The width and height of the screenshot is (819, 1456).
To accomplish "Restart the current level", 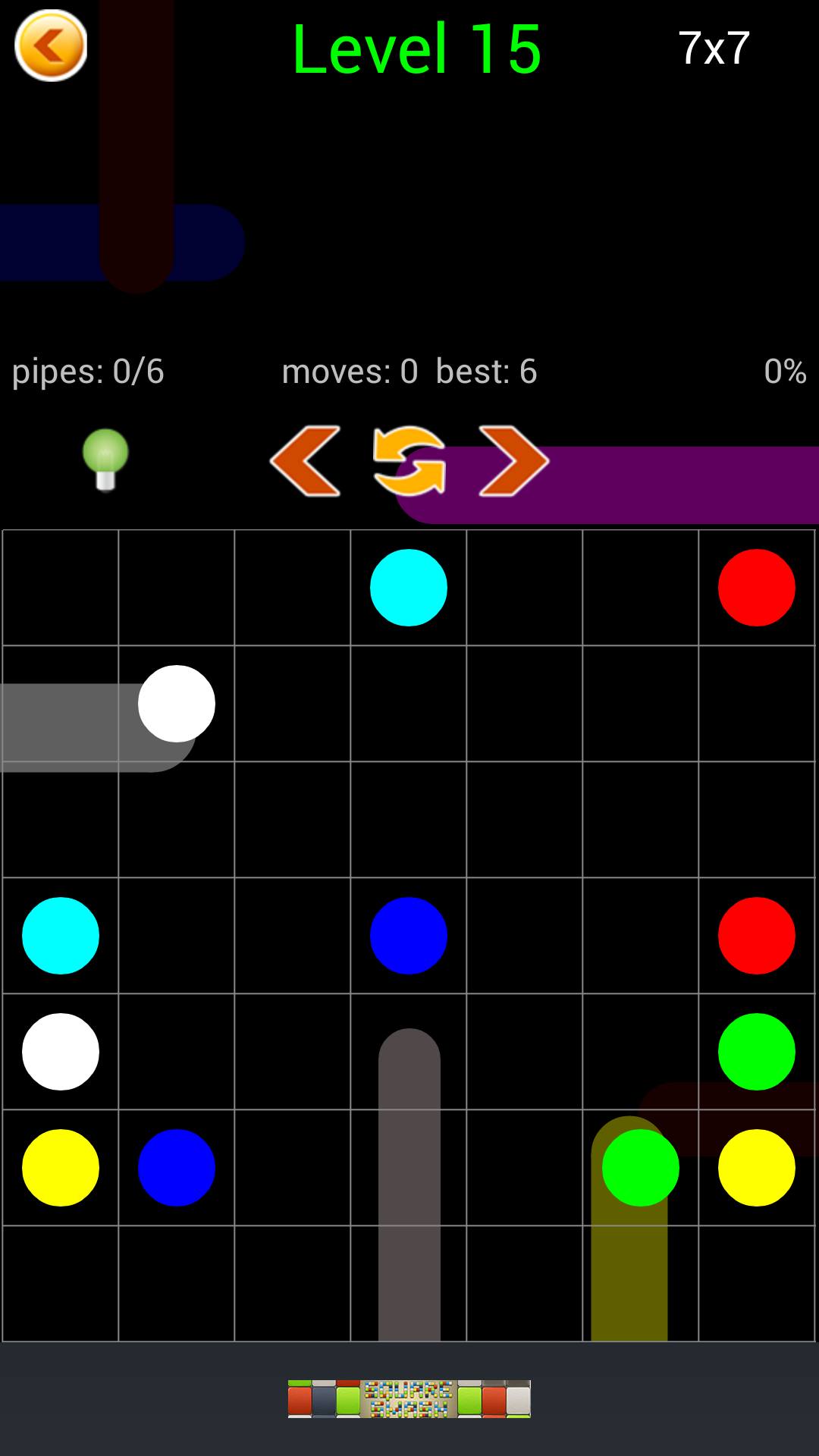I will [x=409, y=461].
